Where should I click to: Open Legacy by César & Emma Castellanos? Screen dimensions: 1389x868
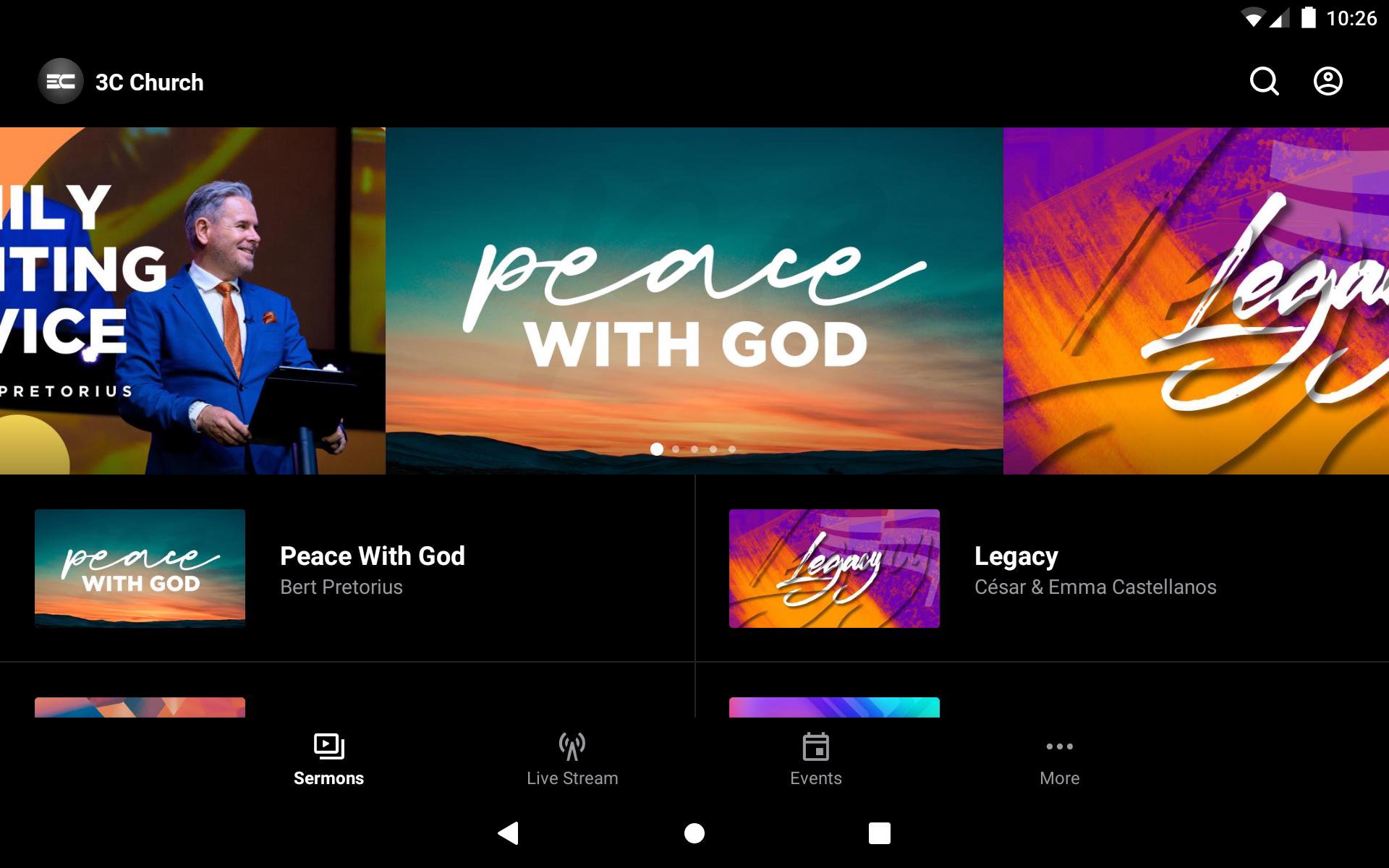tap(1042, 569)
